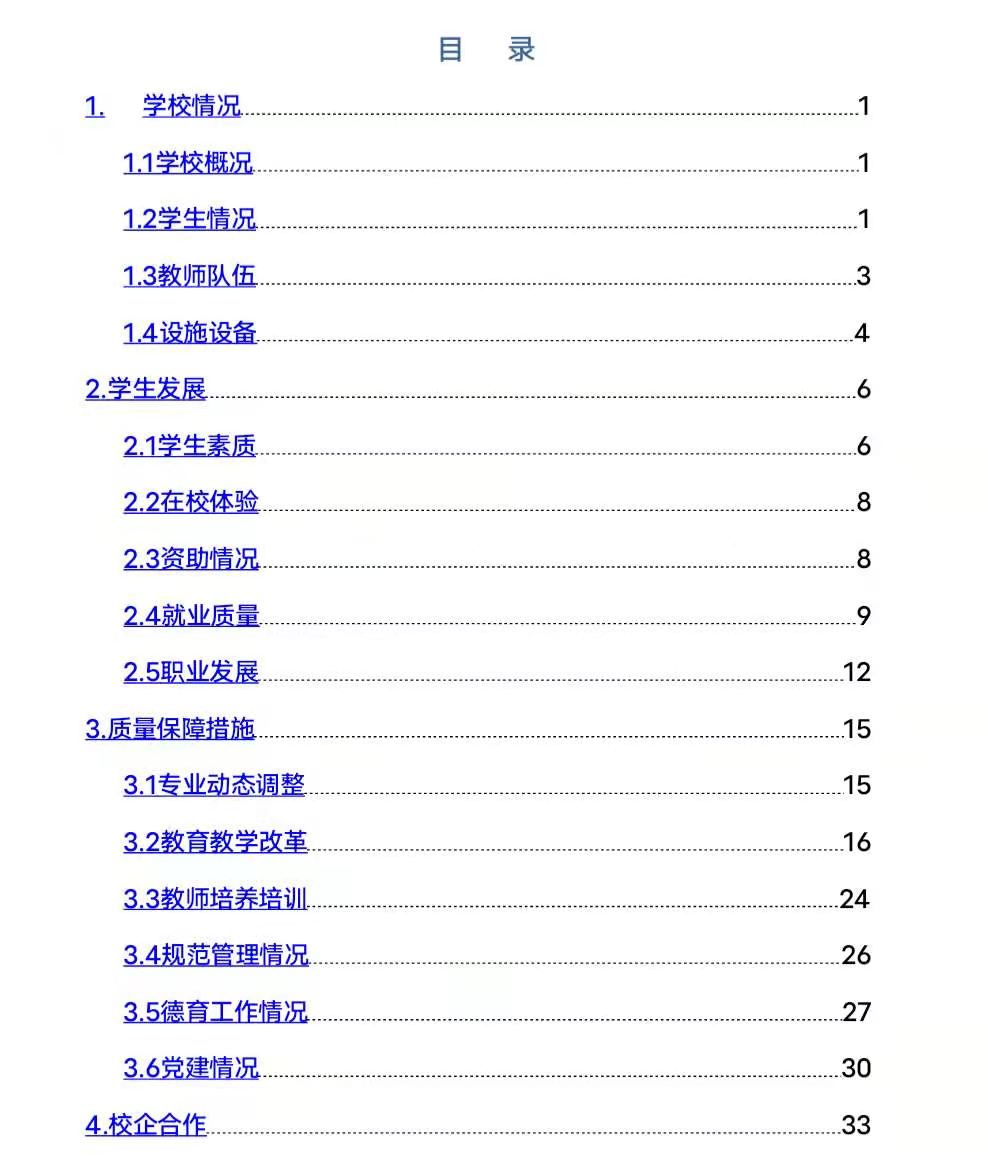This screenshot has height=1171, width=988.
Task: Open 2.1学生素质 section
Action: 190,447
